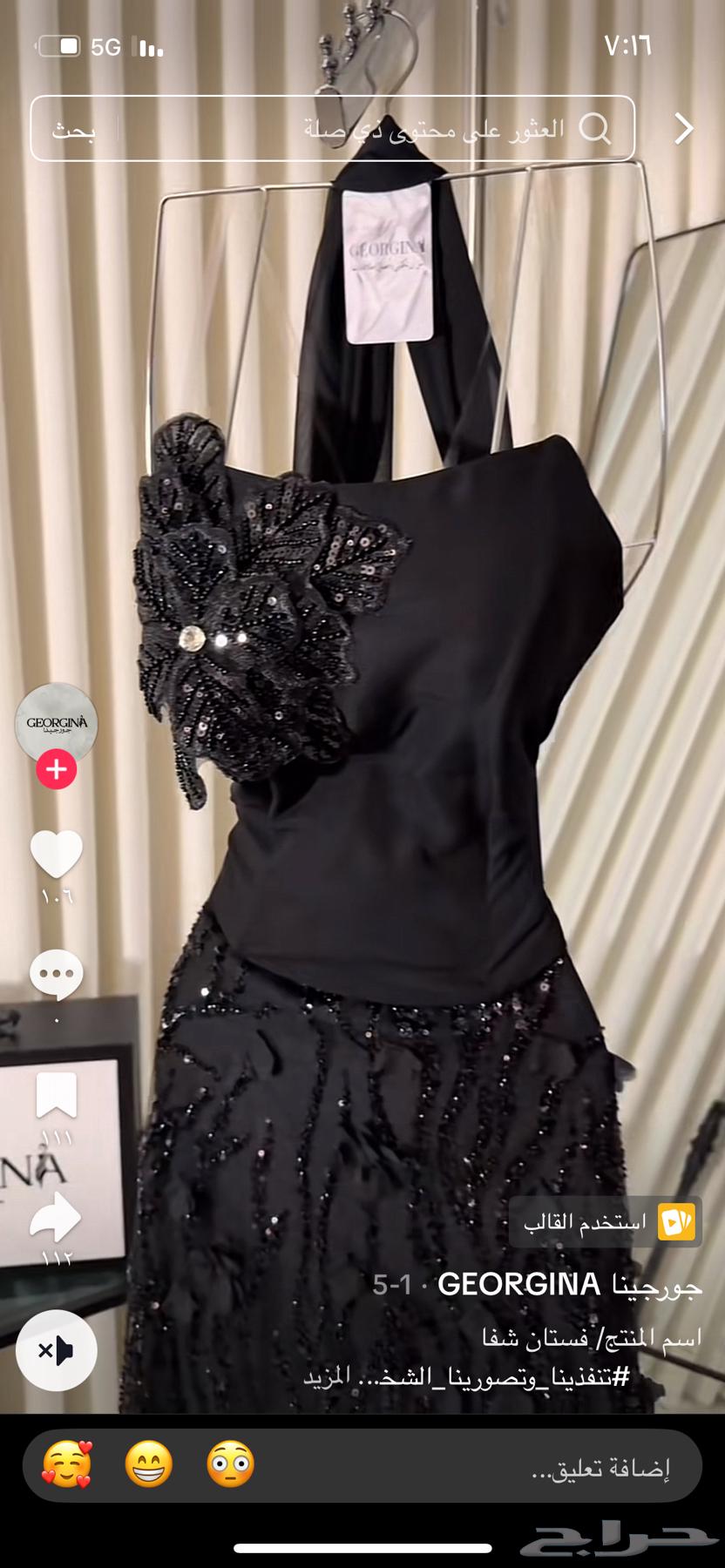Tap the بحث search button
Image resolution: width=725 pixels, height=1568 pixels.
click(x=73, y=131)
